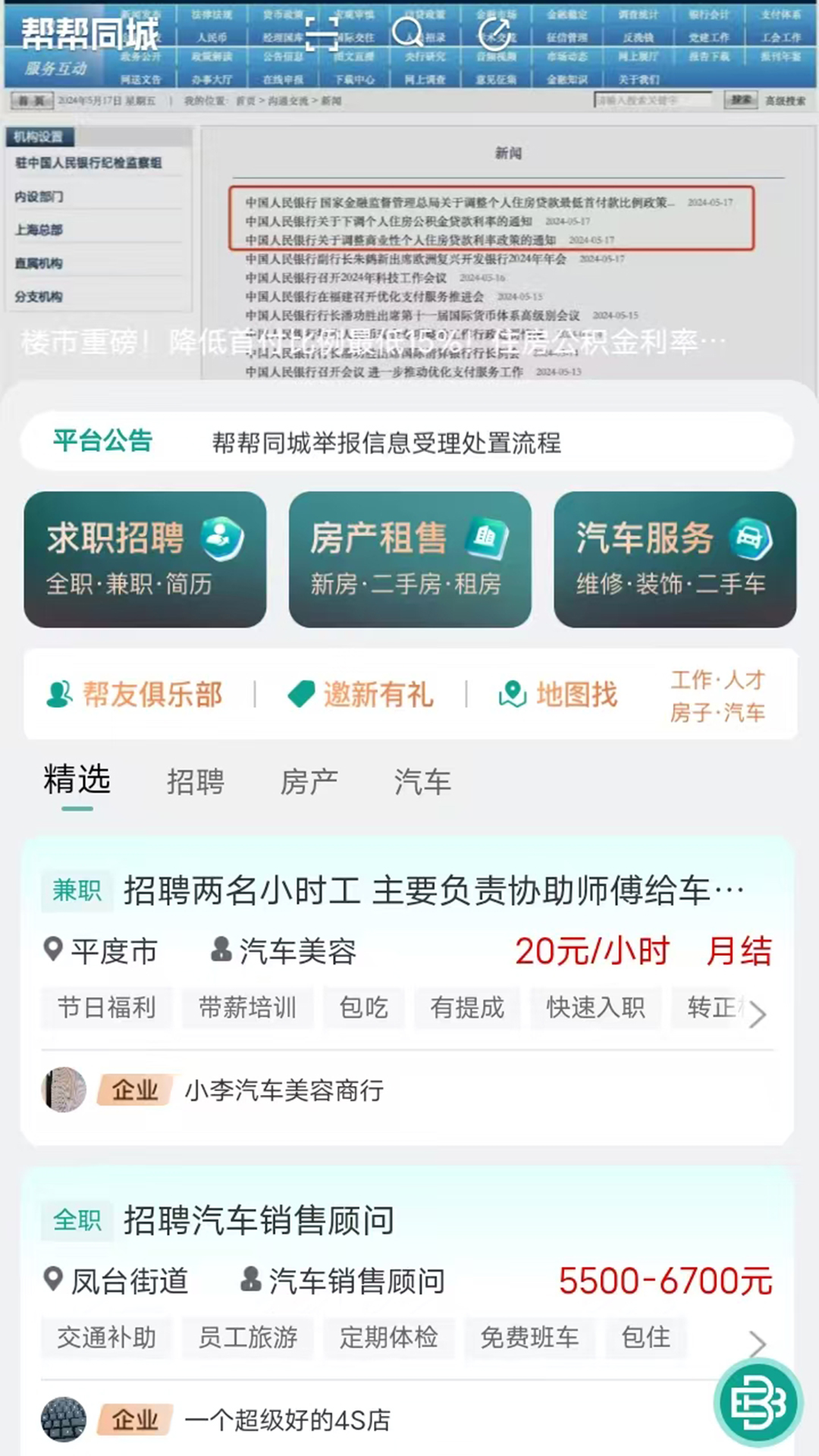The image size is (819, 1456).
Task: Expand hidden benefit tags on the hourly job card
Action: (x=756, y=1014)
